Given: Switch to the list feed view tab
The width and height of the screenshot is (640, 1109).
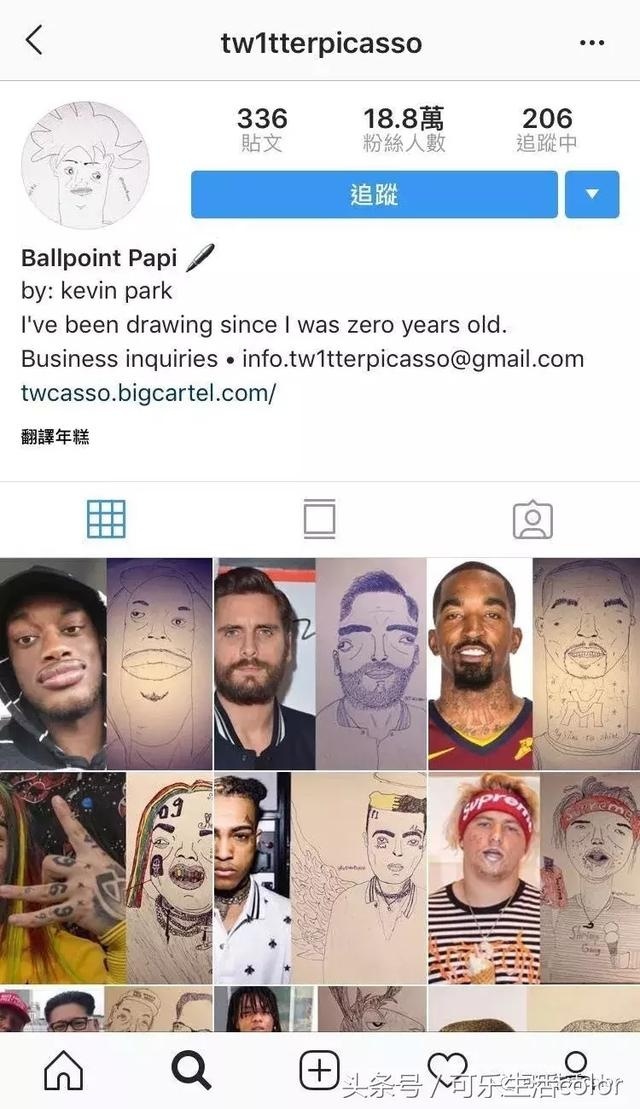Looking at the screenshot, I should (x=319, y=519).
